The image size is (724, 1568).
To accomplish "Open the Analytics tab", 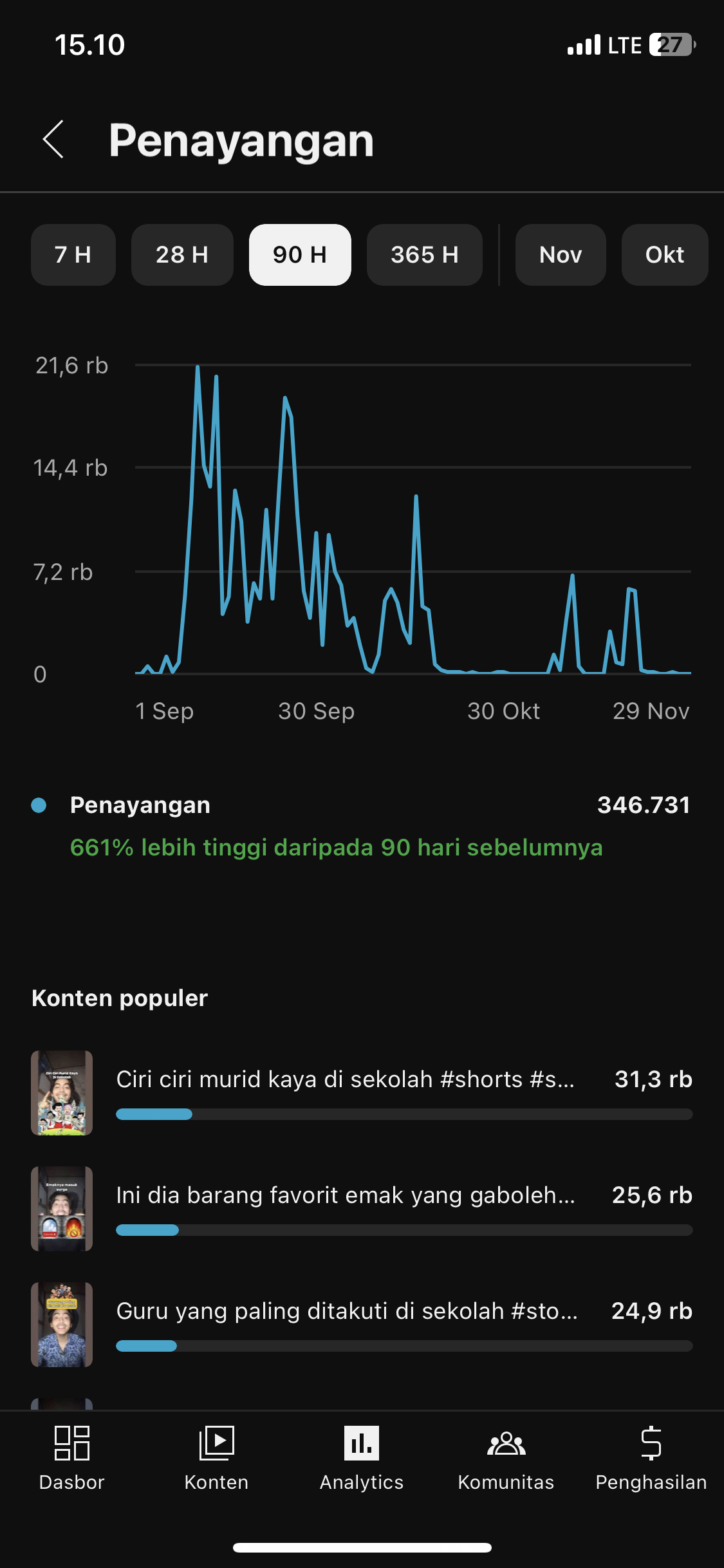I will click(x=362, y=1459).
